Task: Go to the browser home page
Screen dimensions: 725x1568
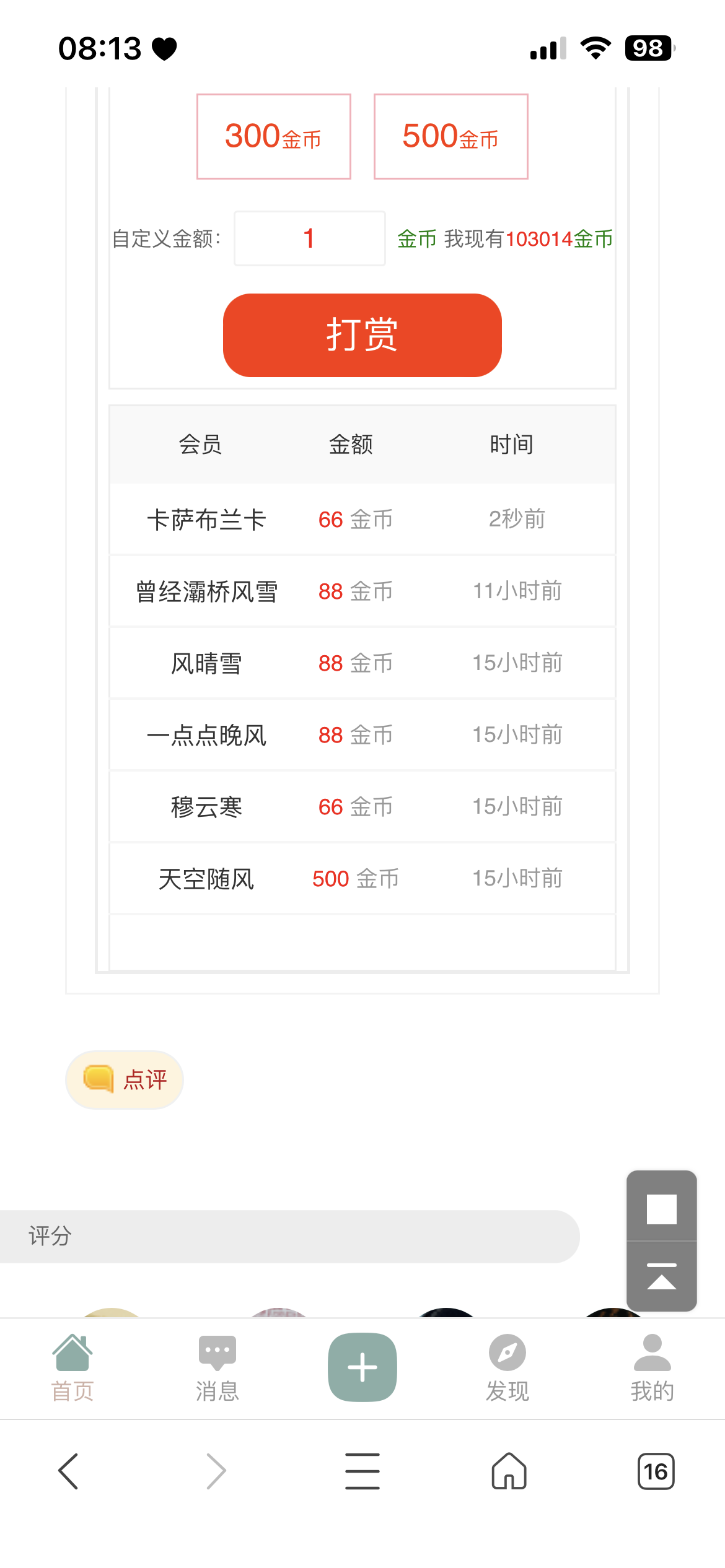Action: 509,1471
